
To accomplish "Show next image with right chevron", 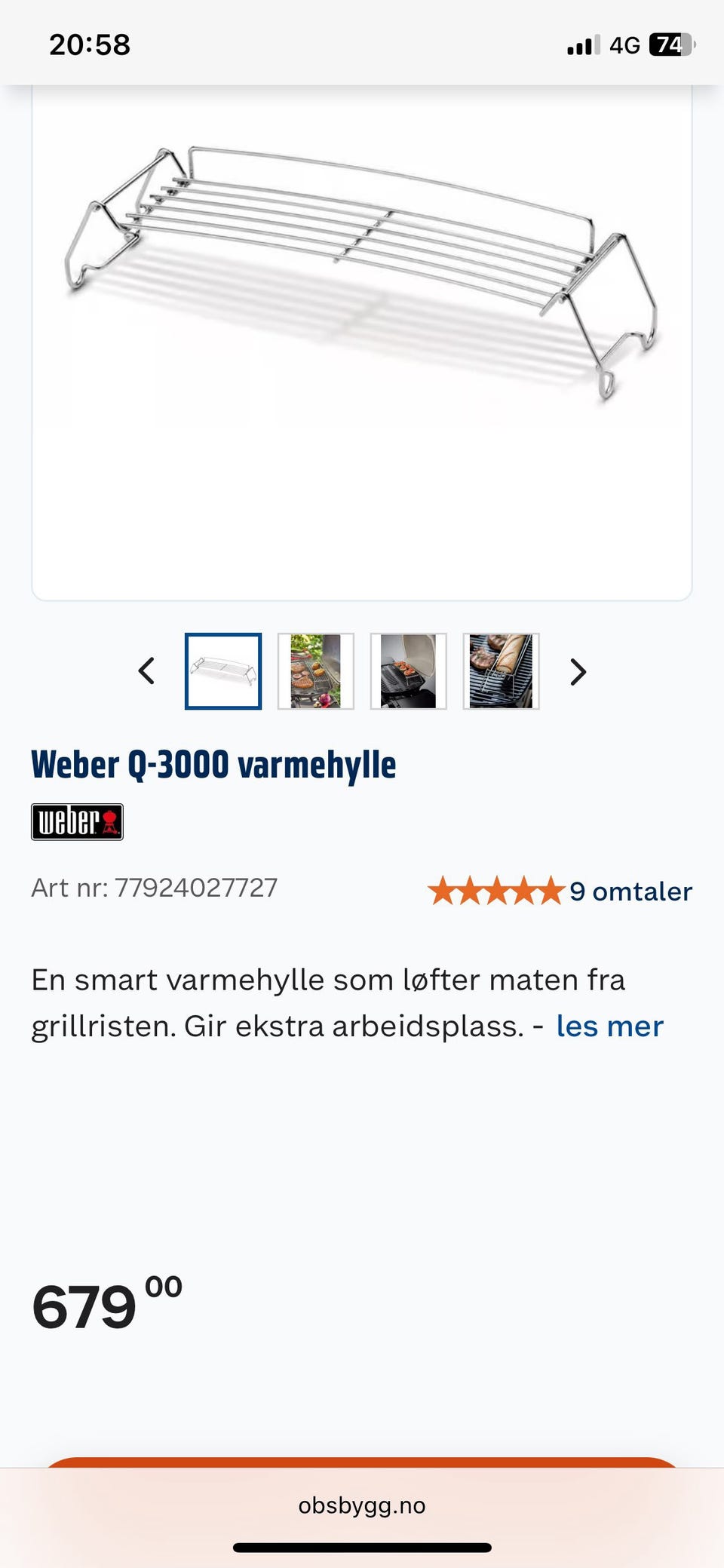I will (578, 671).
